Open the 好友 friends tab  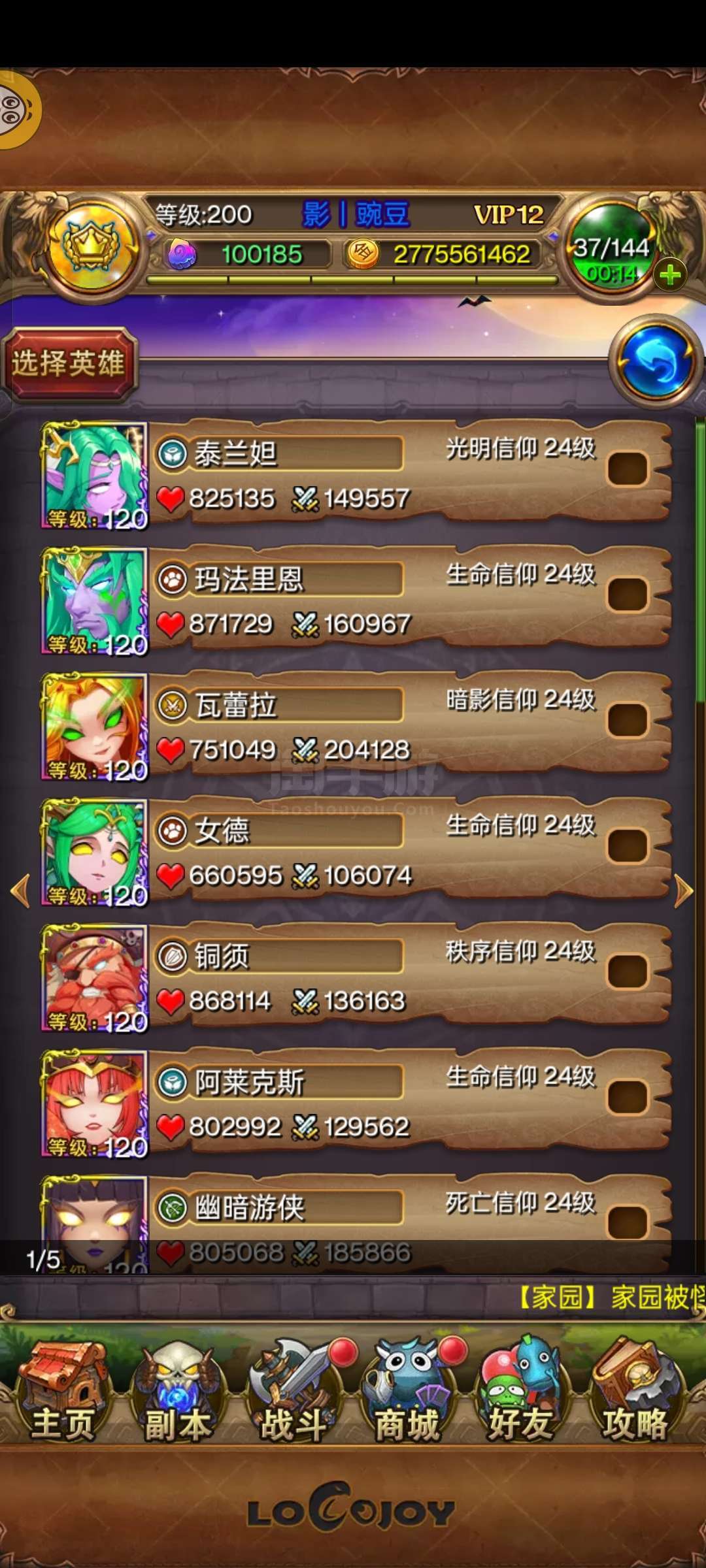pyautogui.click(x=521, y=1393)
